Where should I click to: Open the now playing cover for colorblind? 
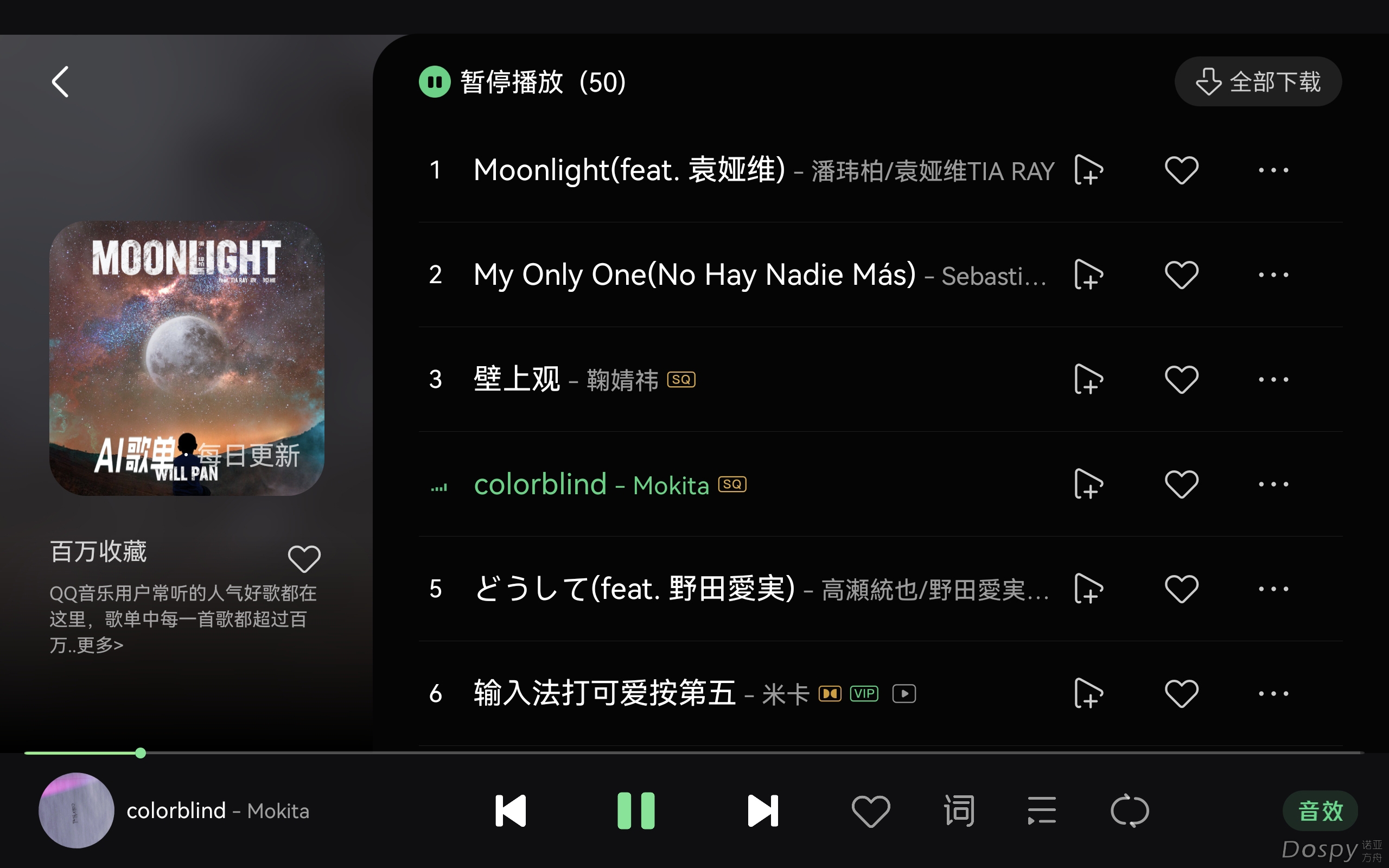coord(77,810)
